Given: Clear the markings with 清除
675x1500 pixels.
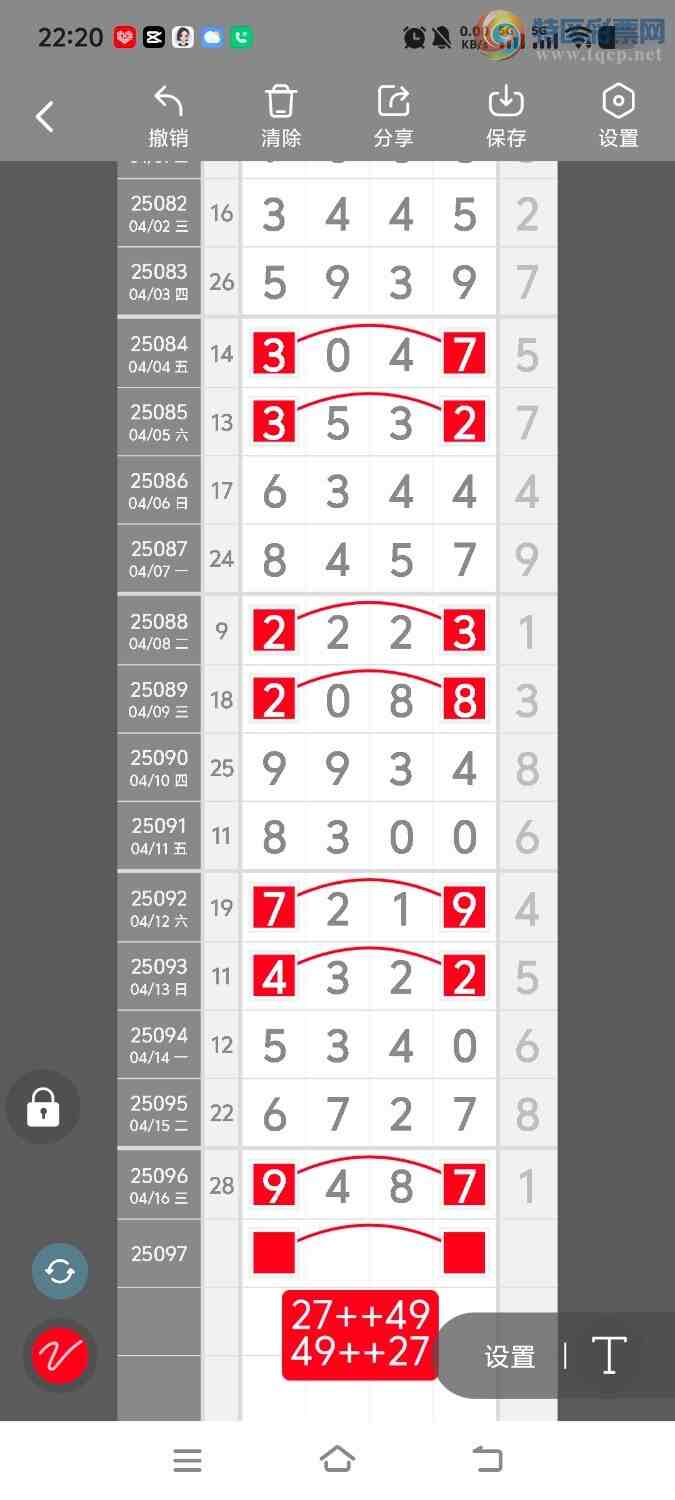Looking at the screenshot, I should 281,117.
